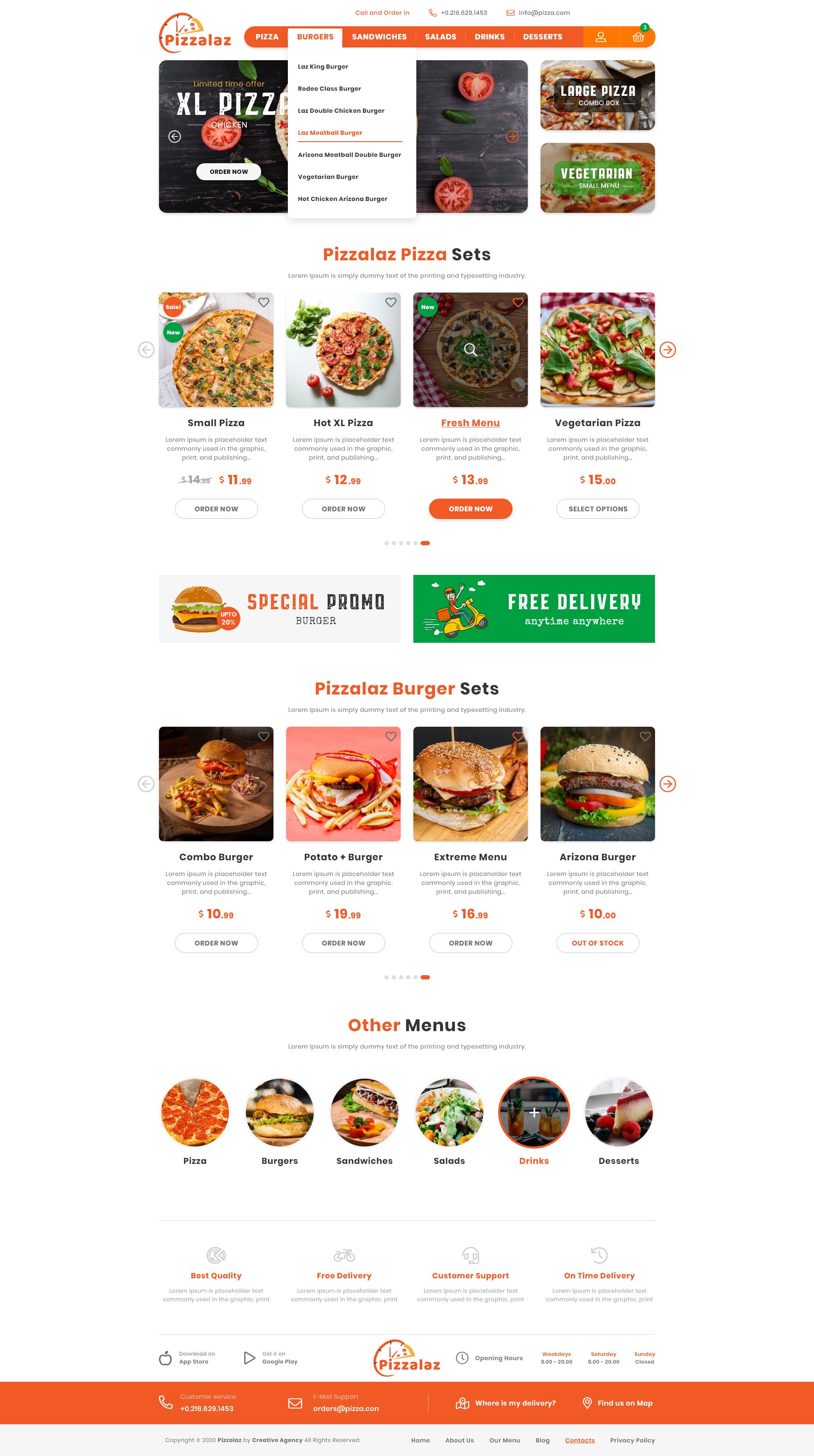Image resolution: width=814 pixels, height=1456 pixels.
Task: Go to next pizza sets slide
Action: click(x=668, y=350)
